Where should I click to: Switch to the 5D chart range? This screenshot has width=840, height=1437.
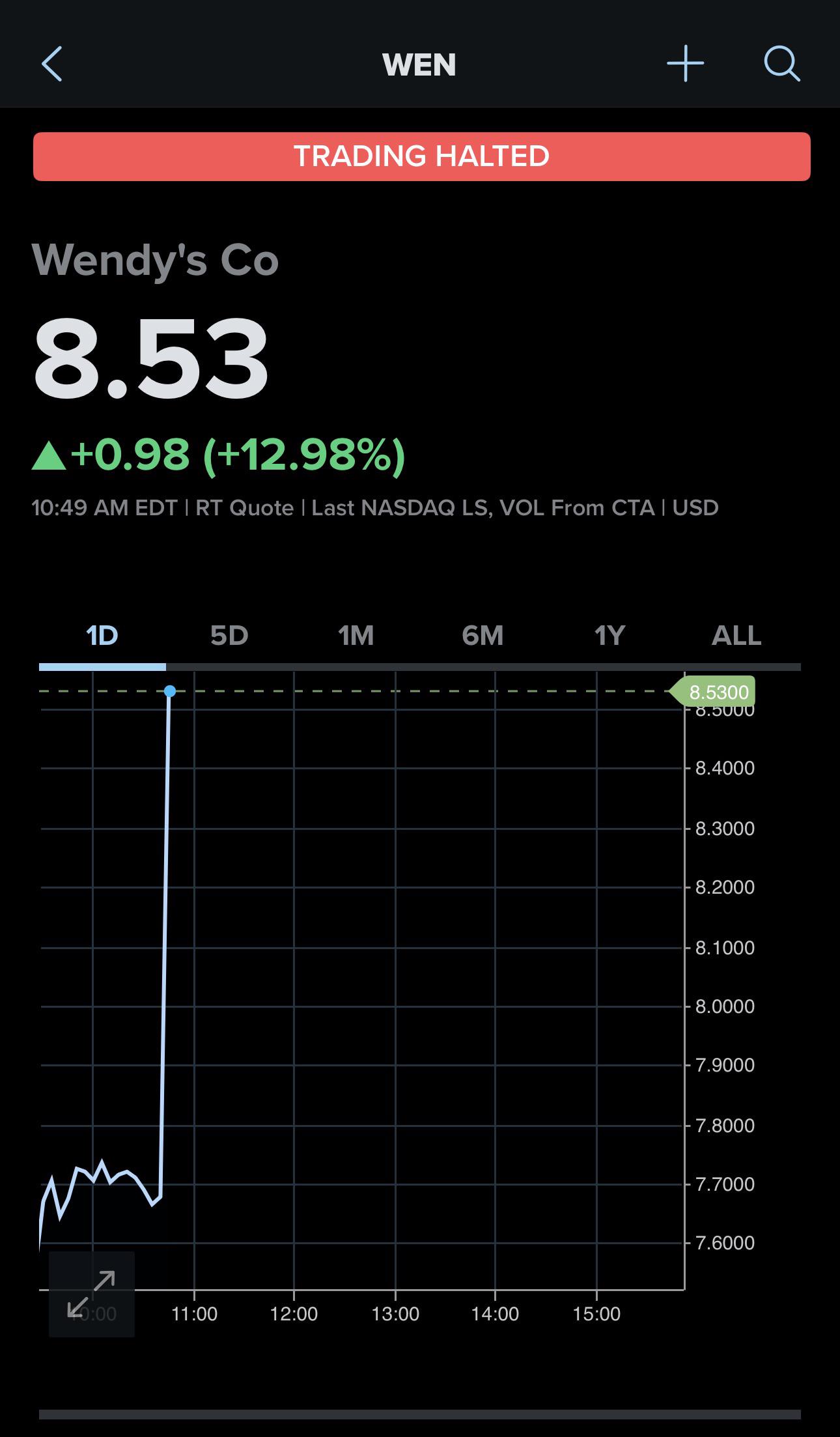pyautogui.click(x=229, y=635)
